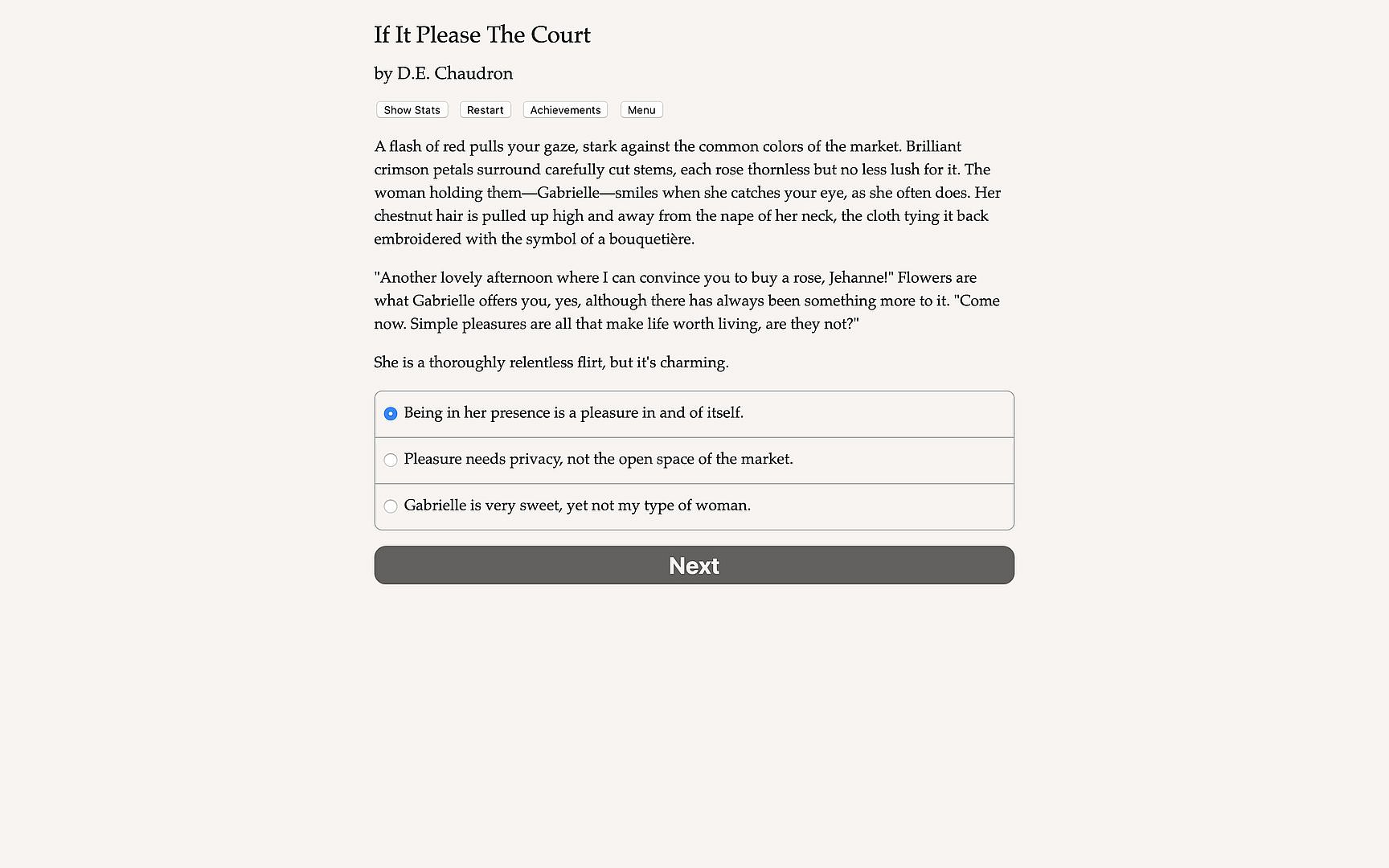Viewport: 1389px width, 868px height.
Task: Continue with the Next button
Action: [694, 565]
